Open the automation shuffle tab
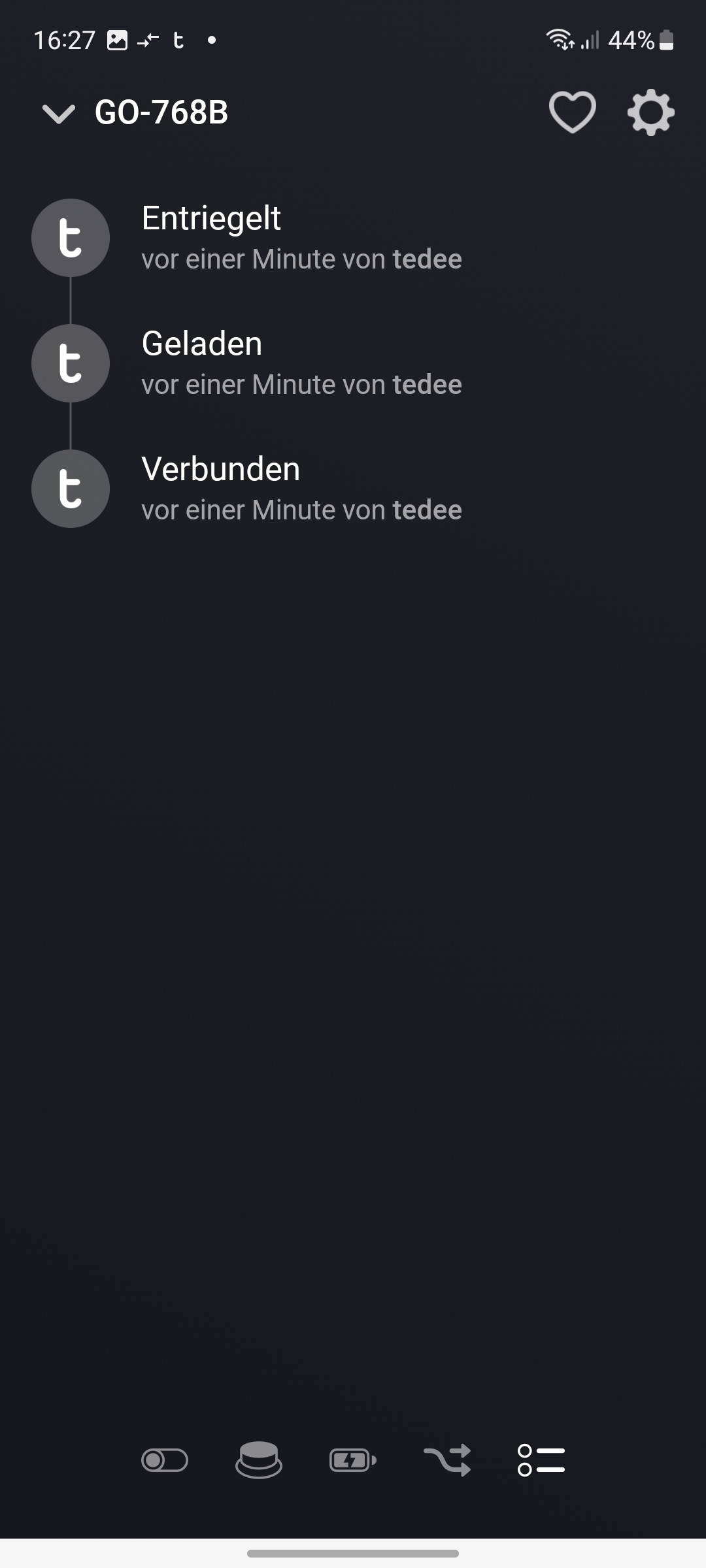The height and width of the screenshot is (1568, 706). (447, 1460)
